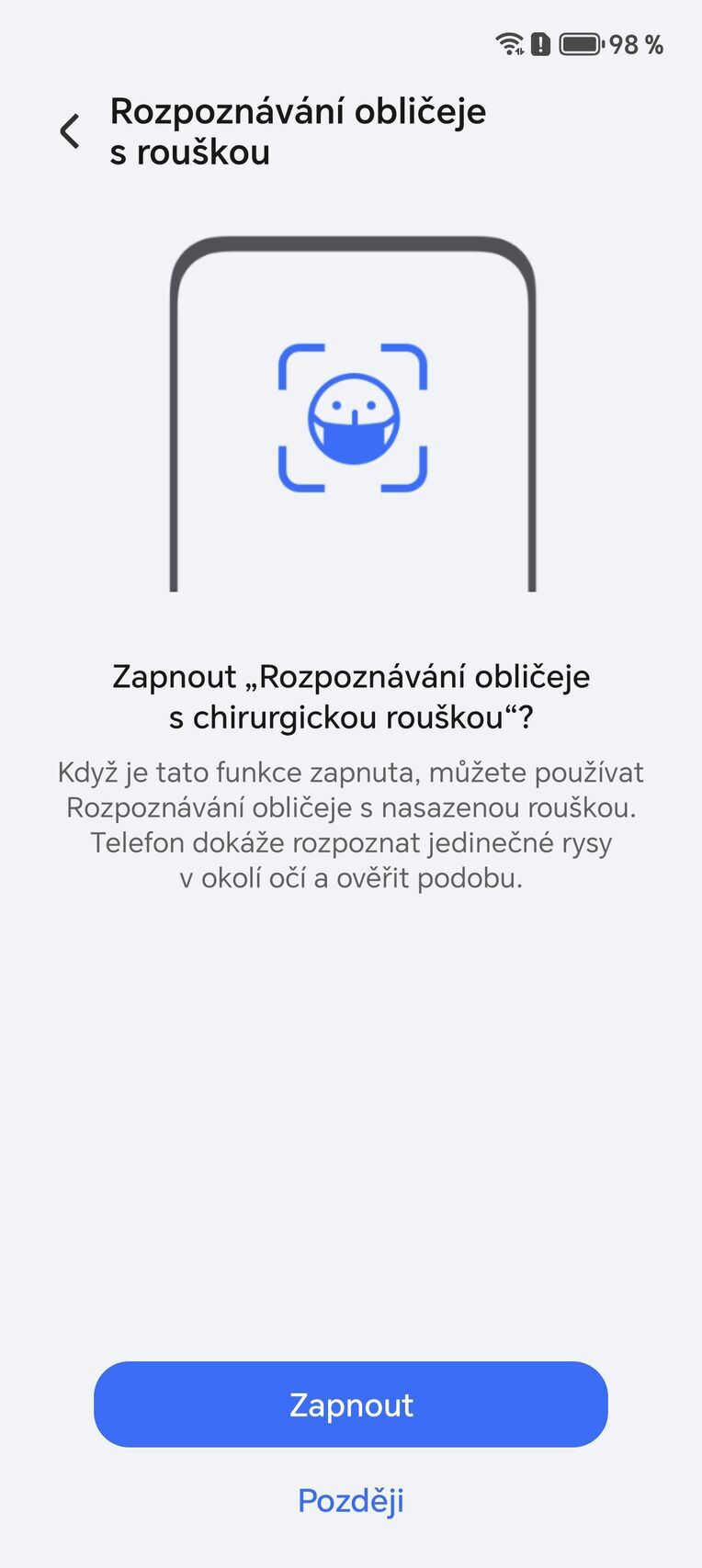Tap the 98 % battery percentage text
Image resolution: width=702 pixels, height=1568 pixels.
(x=636, y=43)
